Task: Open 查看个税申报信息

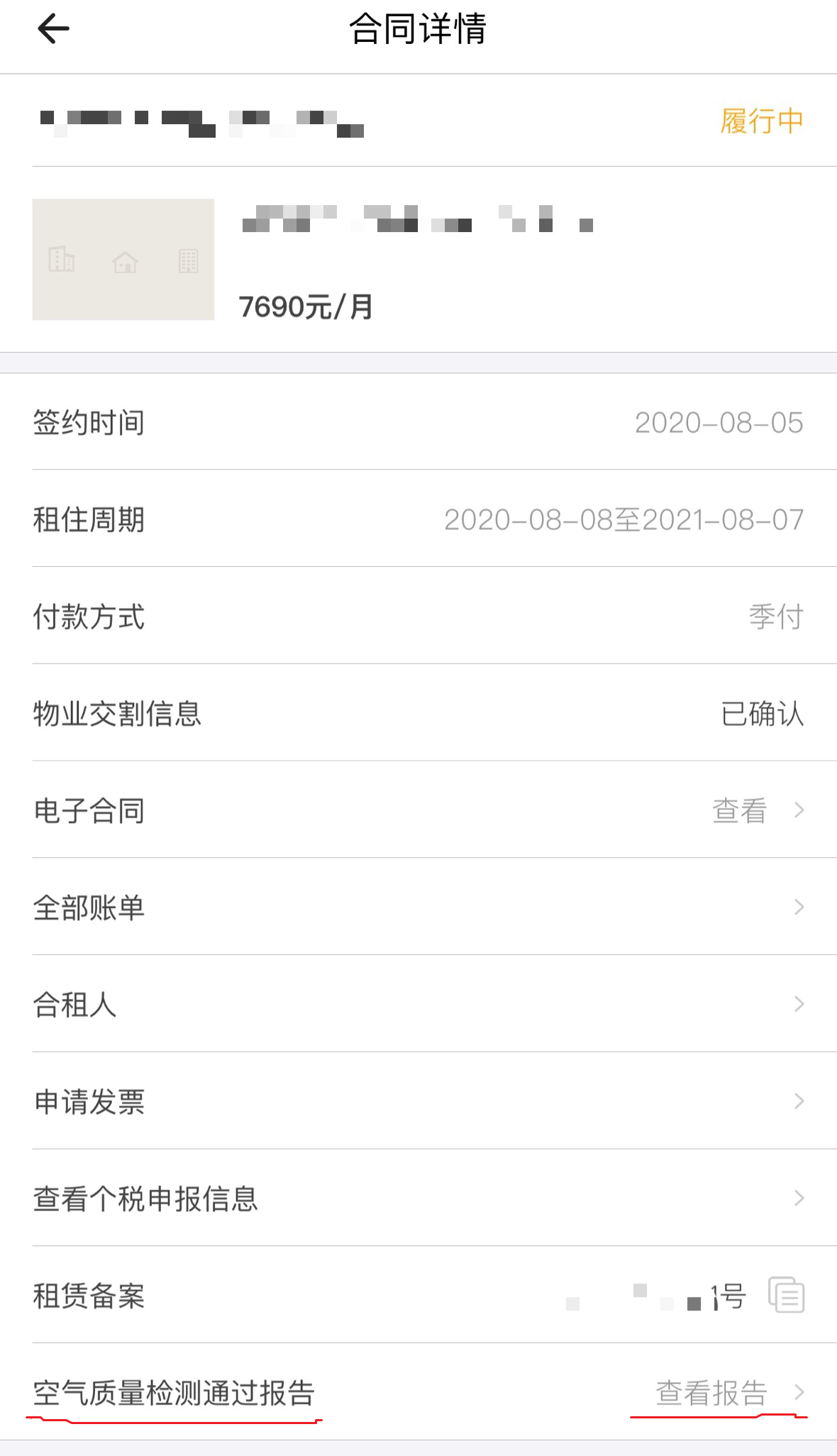Action: pyautogui.click(x=418, y=1199)
